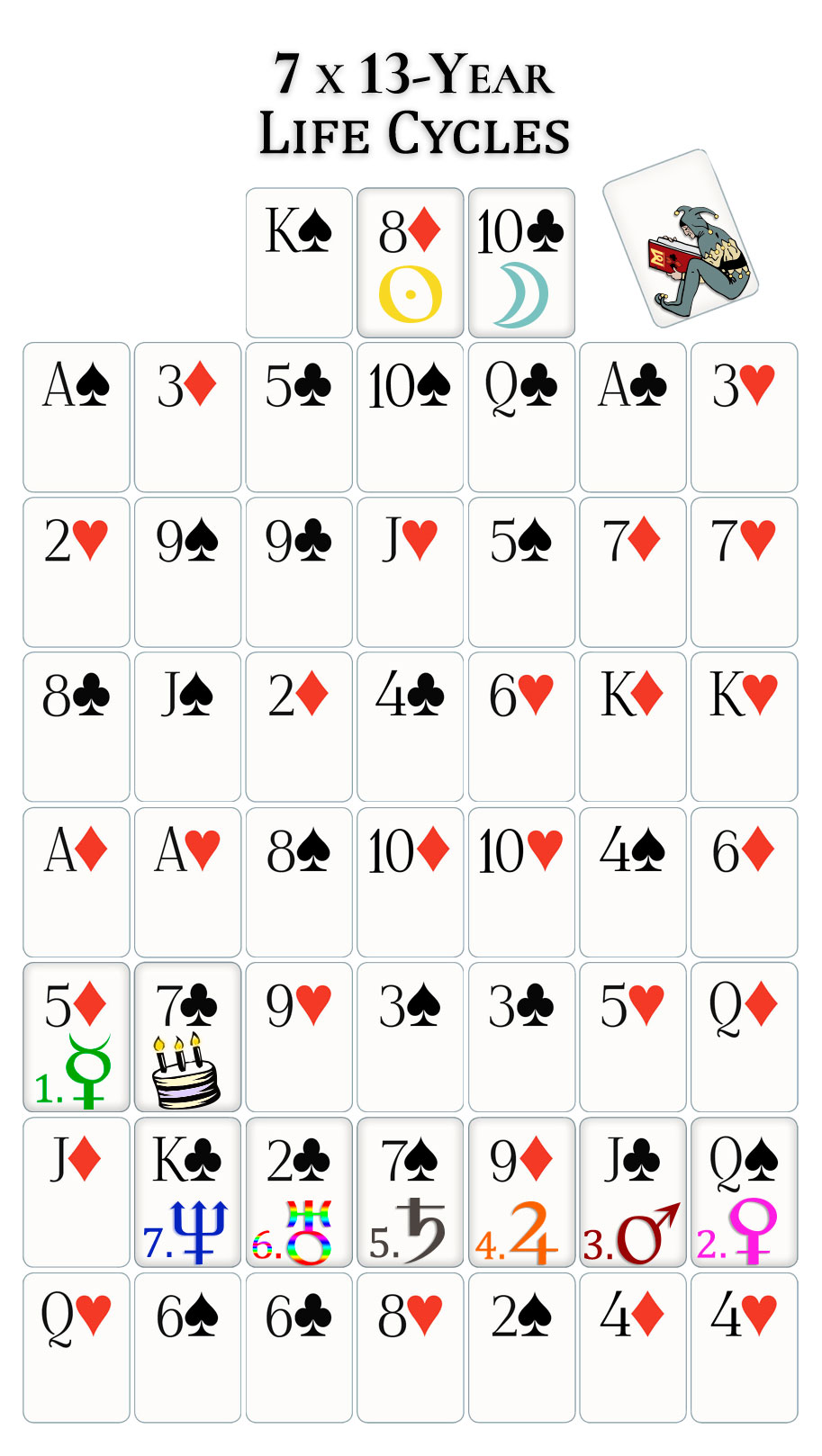
Task: Tap the joker card icon
Action: (x=681, y=238)
